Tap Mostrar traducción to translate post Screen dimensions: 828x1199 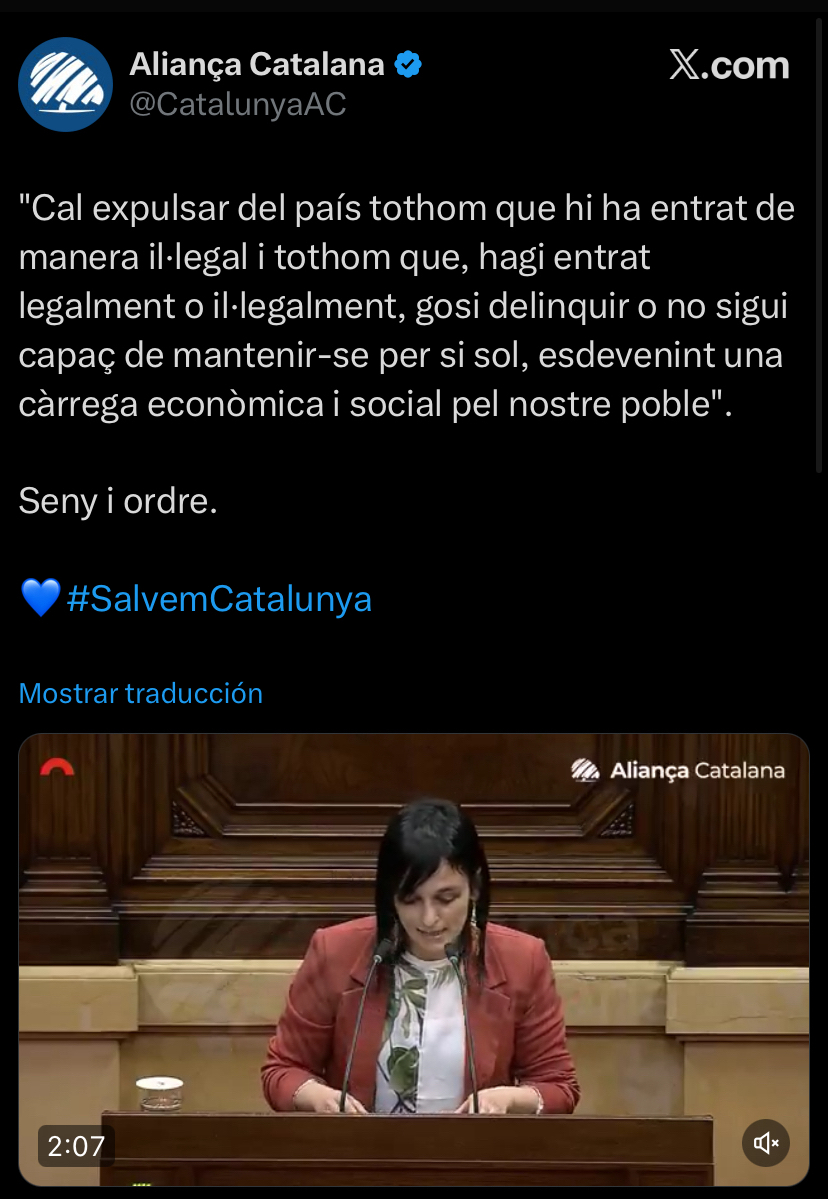pyautogui.click(x=141, y=693)
